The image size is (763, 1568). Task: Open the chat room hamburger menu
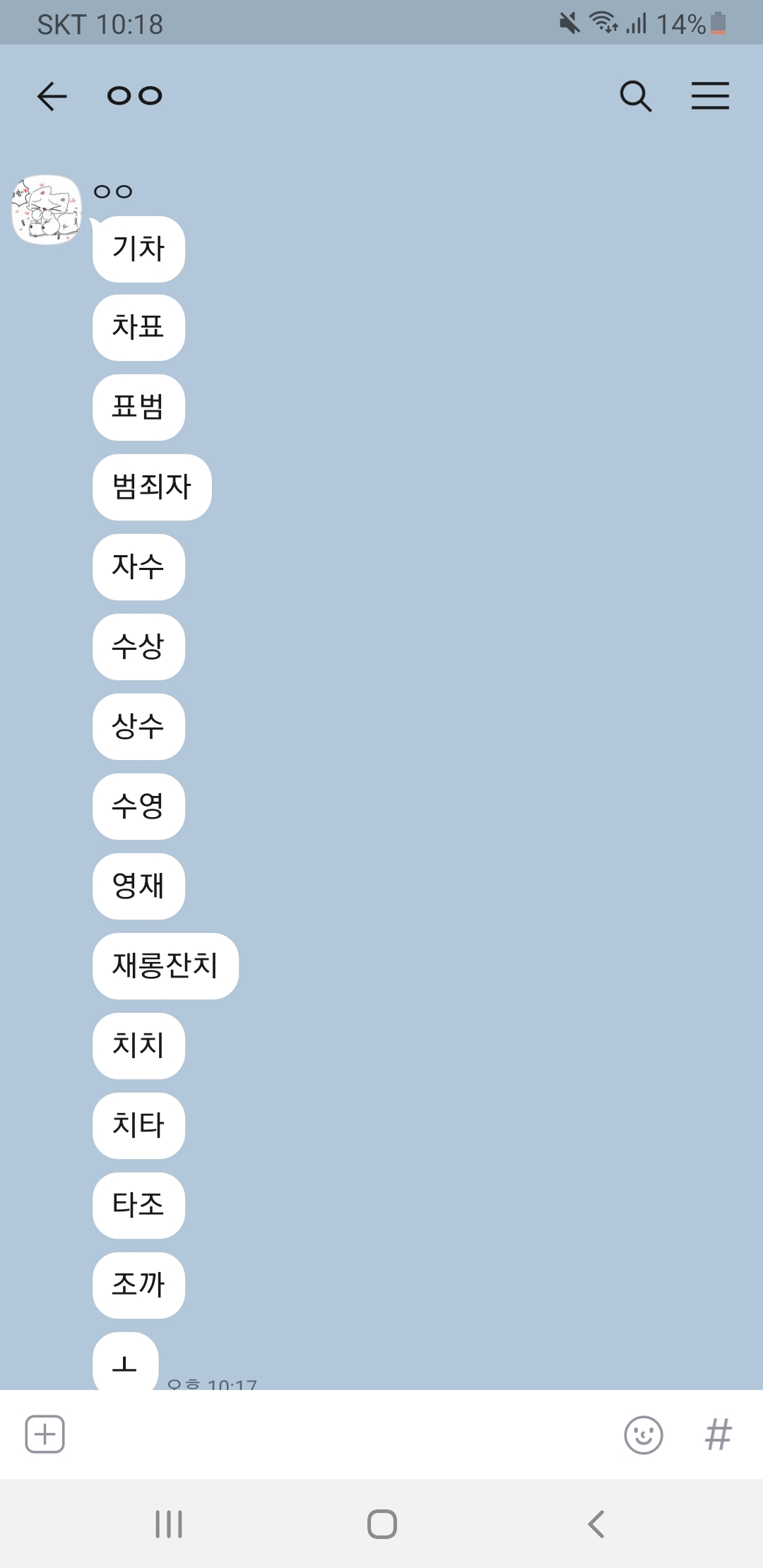pyautogui.click(x=710, y=96)
